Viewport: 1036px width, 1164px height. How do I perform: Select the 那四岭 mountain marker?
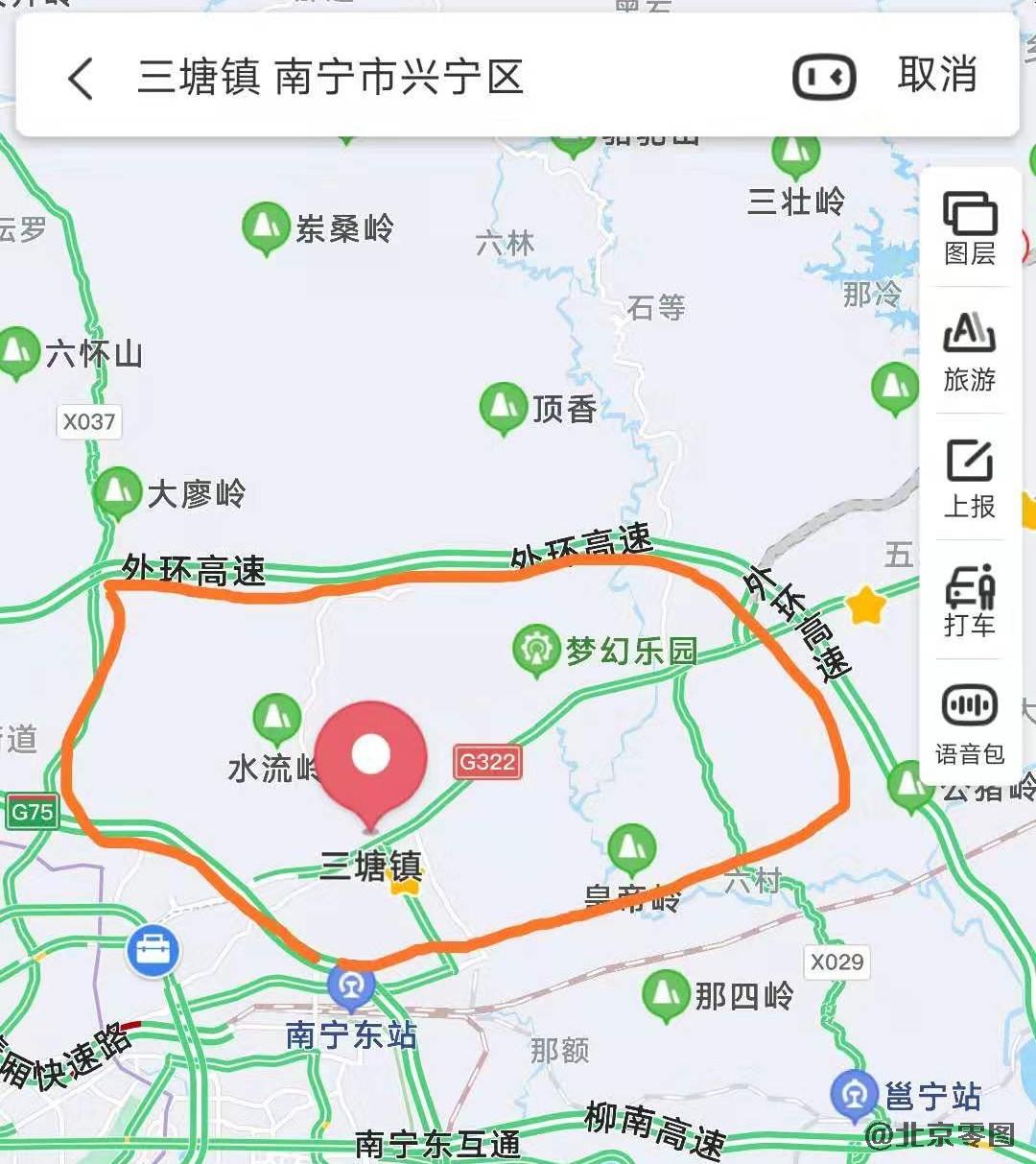point(665,996)
